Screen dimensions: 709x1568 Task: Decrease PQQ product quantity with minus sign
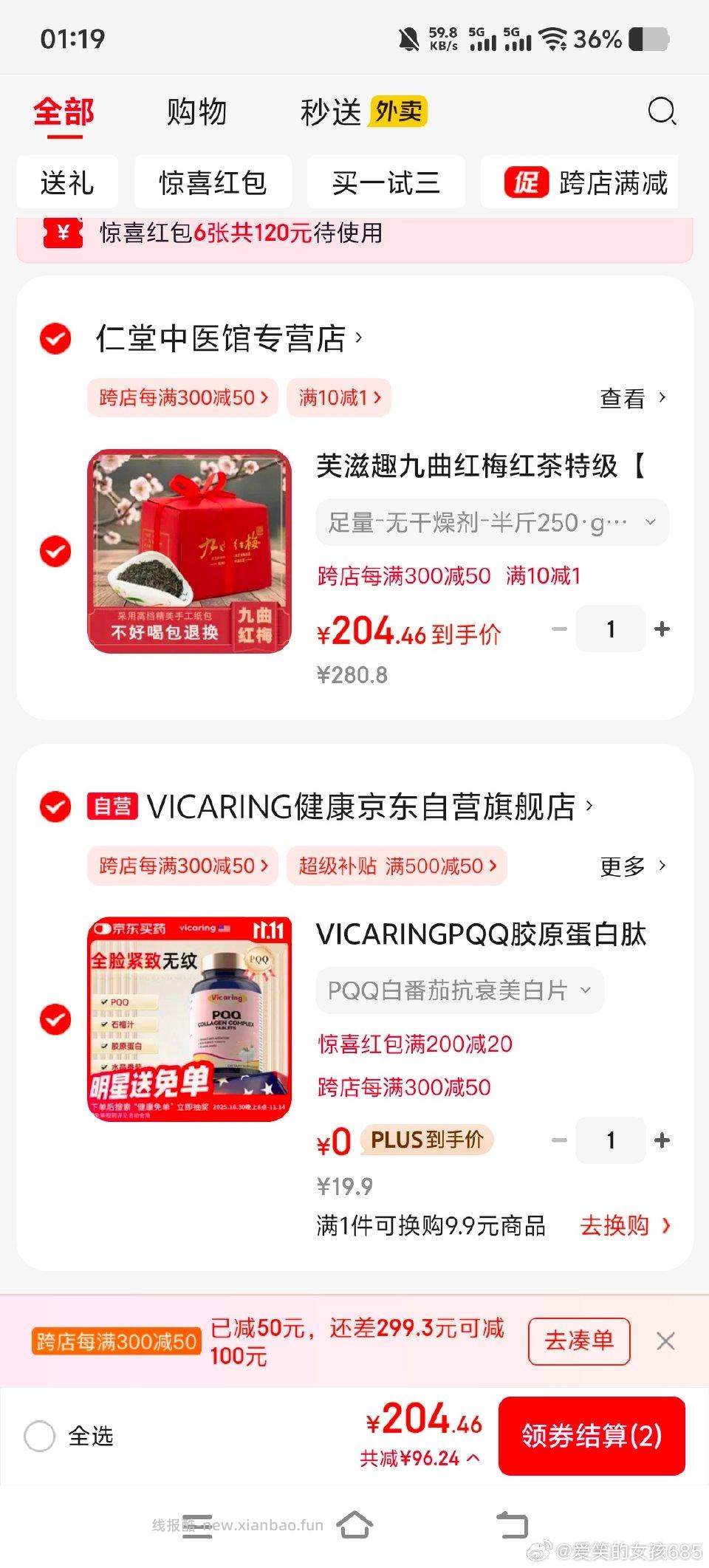click(x=559, y=1140)
